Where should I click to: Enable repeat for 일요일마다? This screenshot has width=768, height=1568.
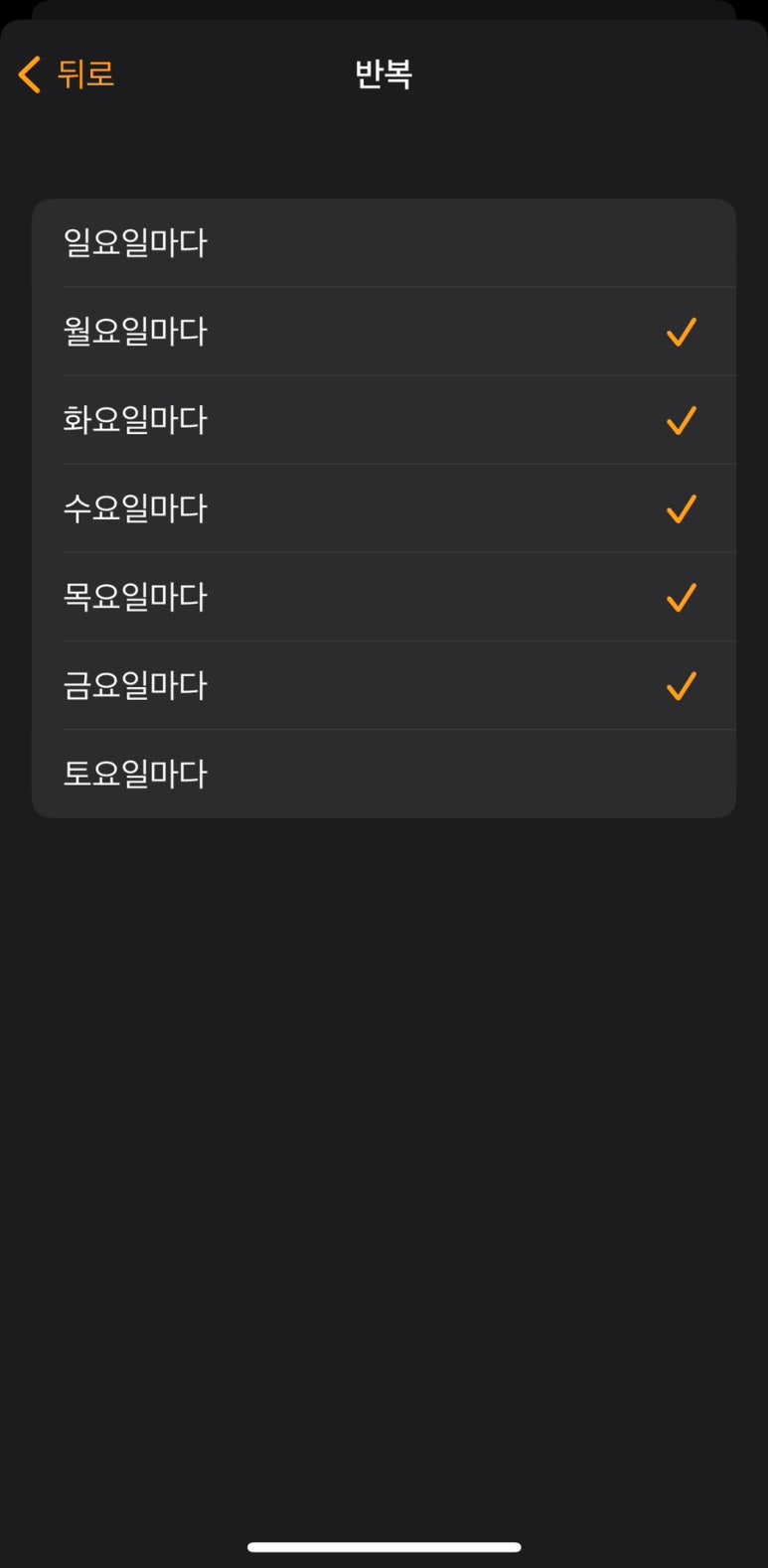tap(384, 243)
